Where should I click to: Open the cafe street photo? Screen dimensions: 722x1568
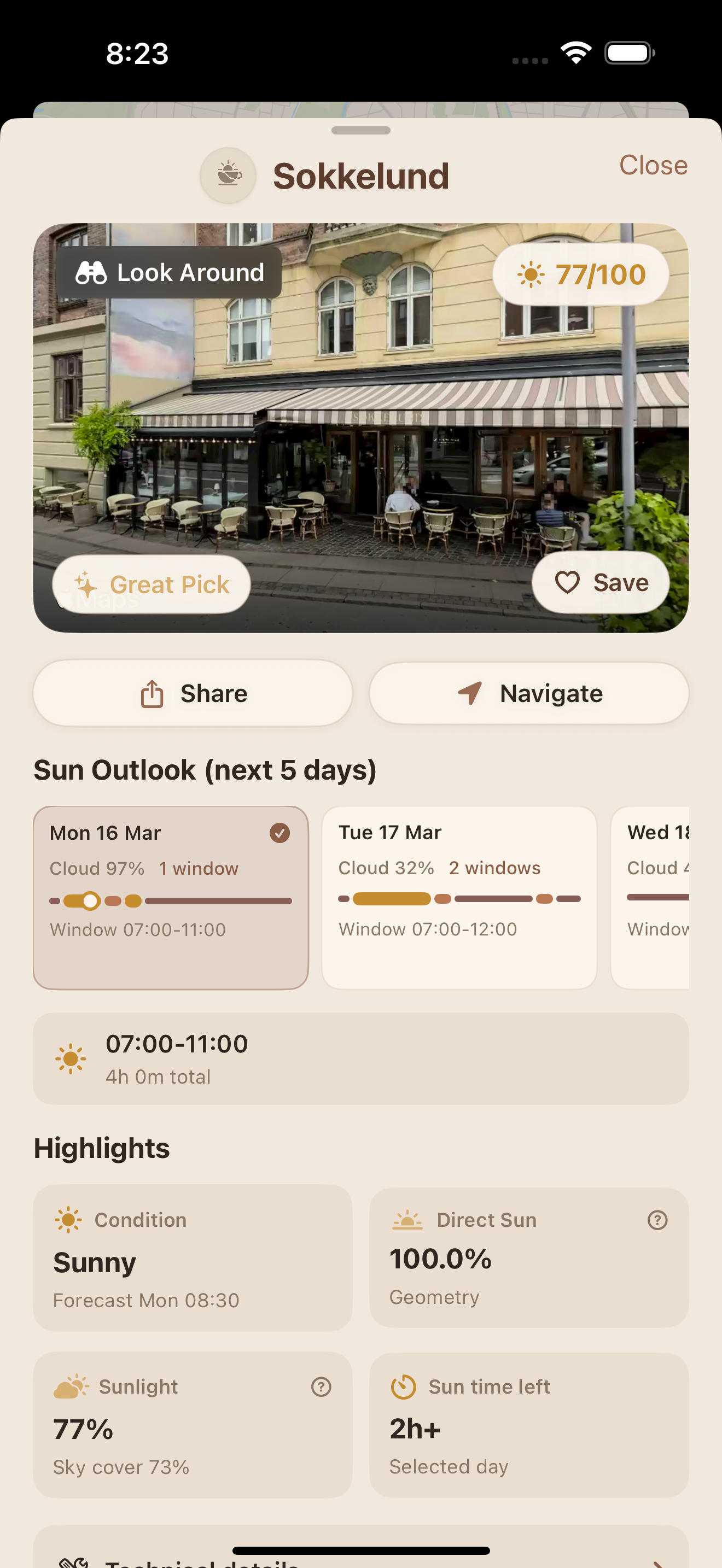pyautogui.click(x=361, y=426)
